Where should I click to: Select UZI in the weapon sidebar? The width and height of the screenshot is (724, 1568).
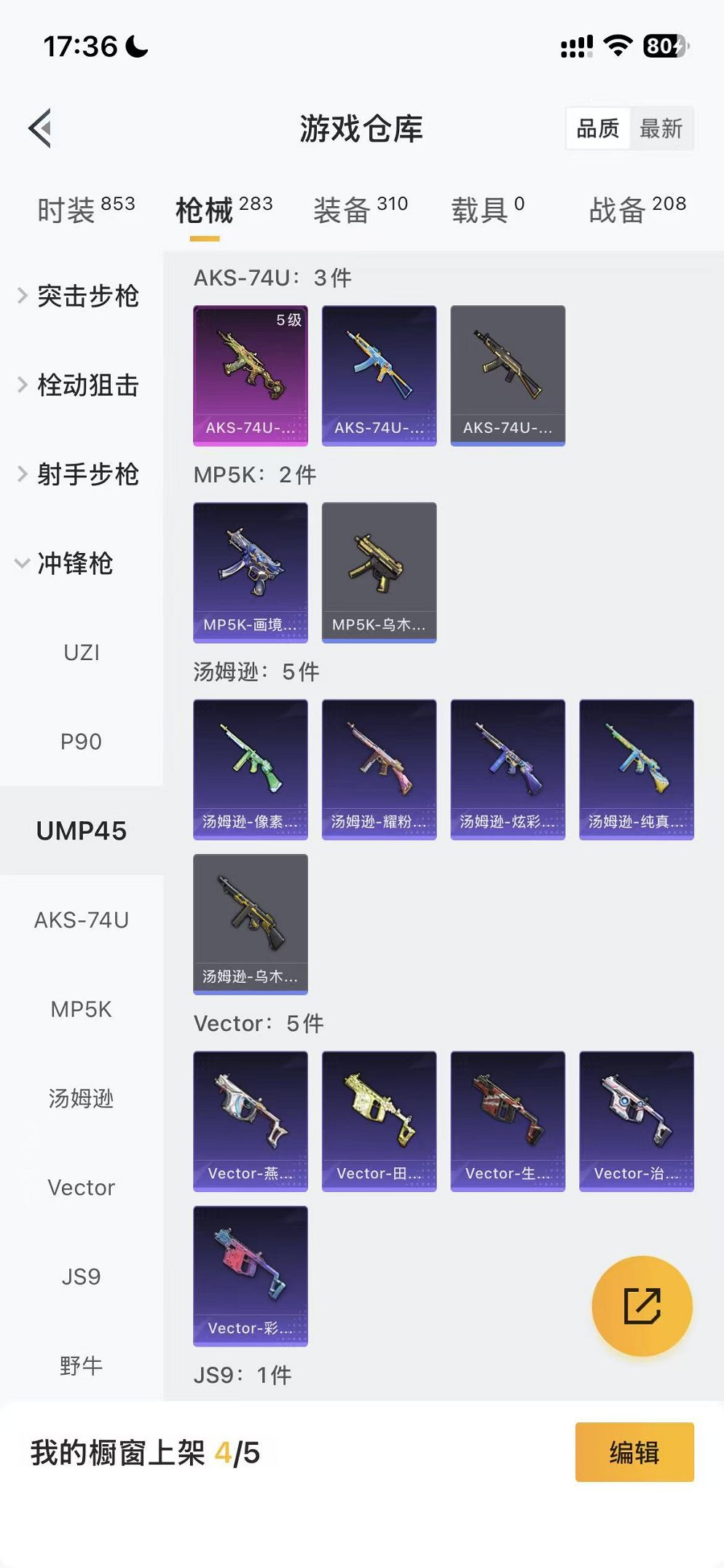pyautogui.click(x=81, y=653)
